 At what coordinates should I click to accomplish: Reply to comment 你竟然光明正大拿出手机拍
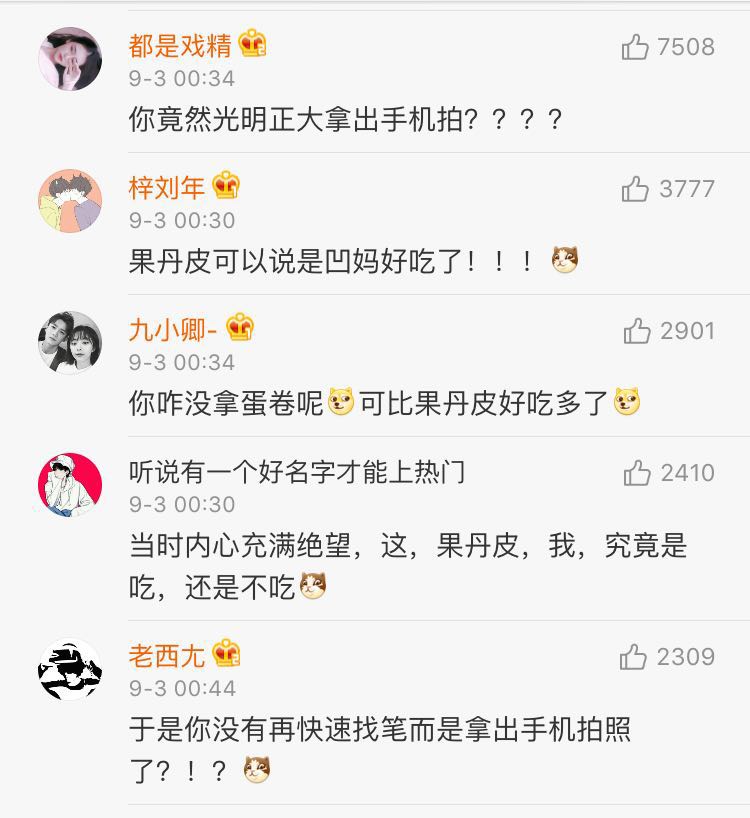pyautogui.click(x=345, y=120)
